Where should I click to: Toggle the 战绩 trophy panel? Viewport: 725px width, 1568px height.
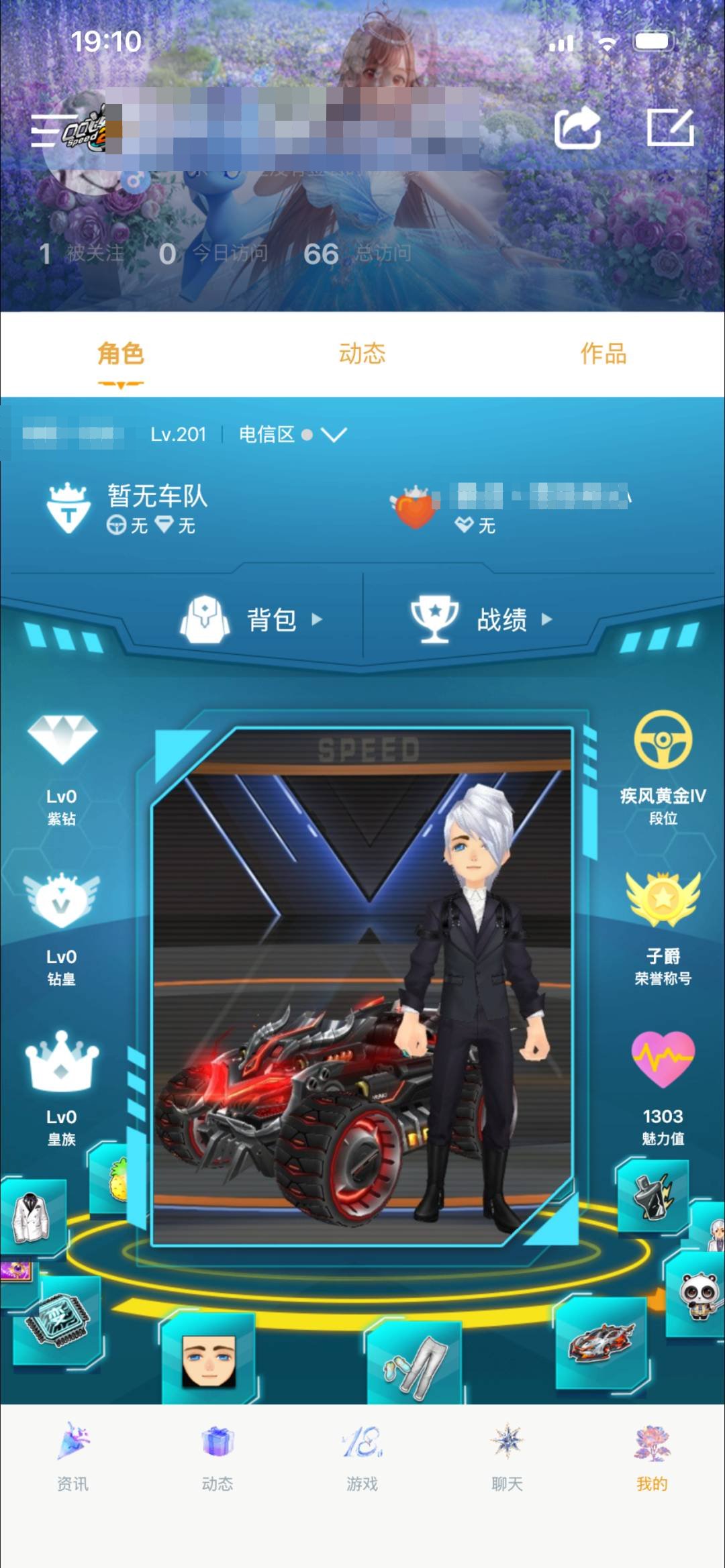(478, 620)
